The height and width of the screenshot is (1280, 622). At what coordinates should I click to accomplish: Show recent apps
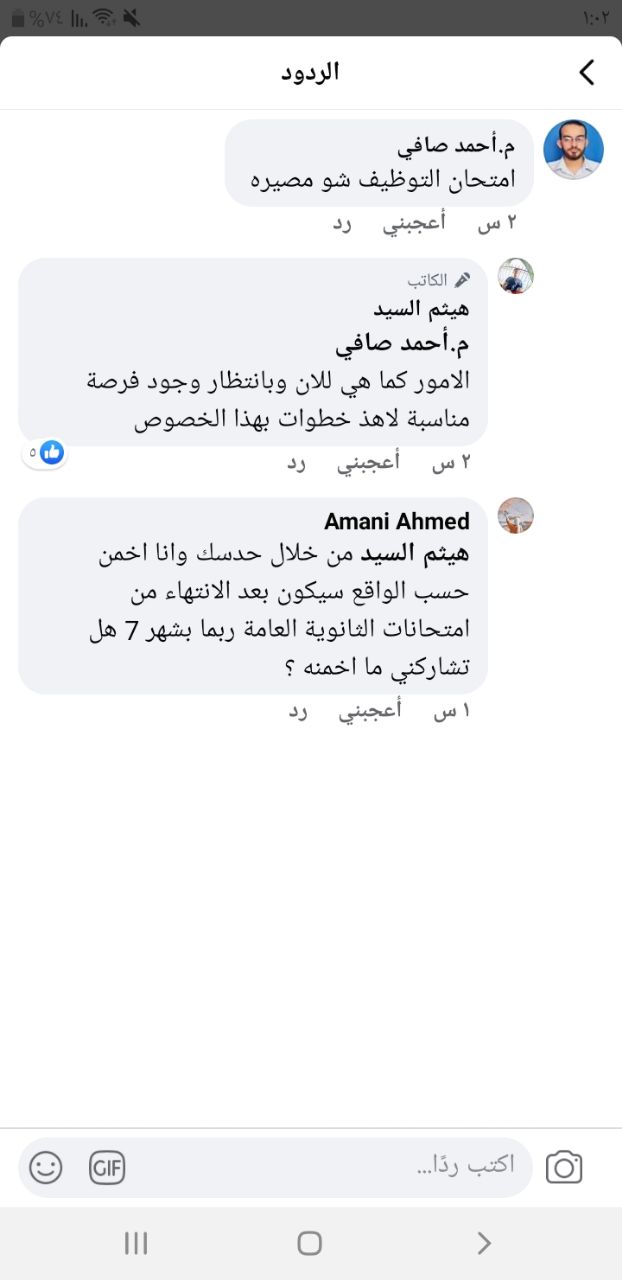click(136, 1243)
